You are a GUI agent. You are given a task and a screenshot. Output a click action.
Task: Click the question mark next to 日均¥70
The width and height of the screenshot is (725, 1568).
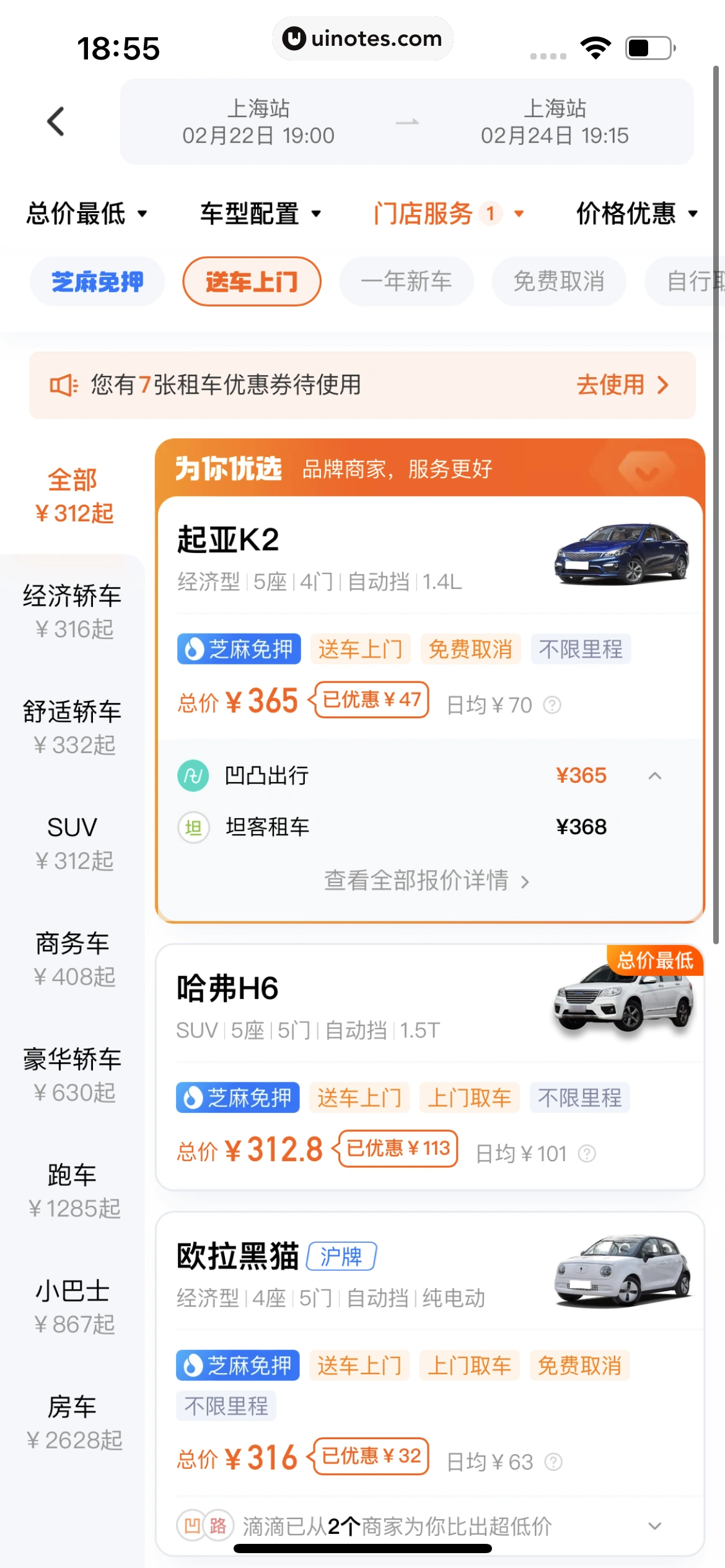click(552, 705)
